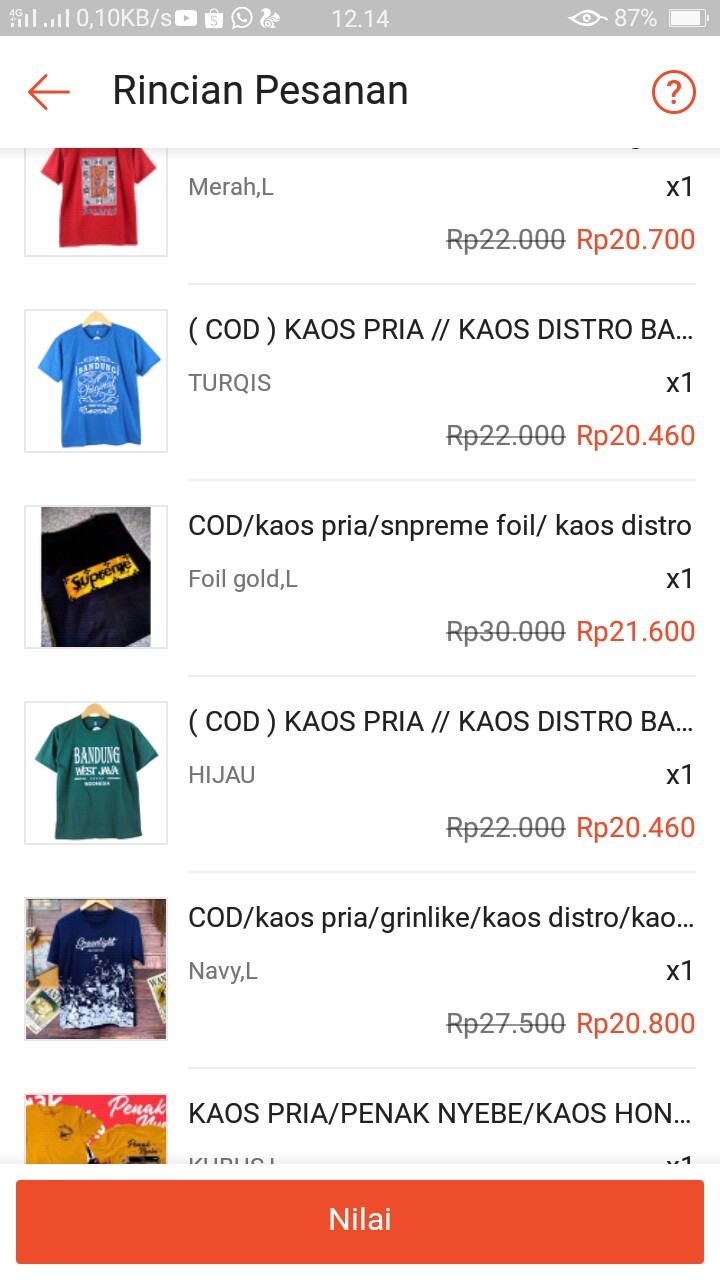
Task: Open the TURQIS blue shirt product listing
Action: tap(95, 380)
